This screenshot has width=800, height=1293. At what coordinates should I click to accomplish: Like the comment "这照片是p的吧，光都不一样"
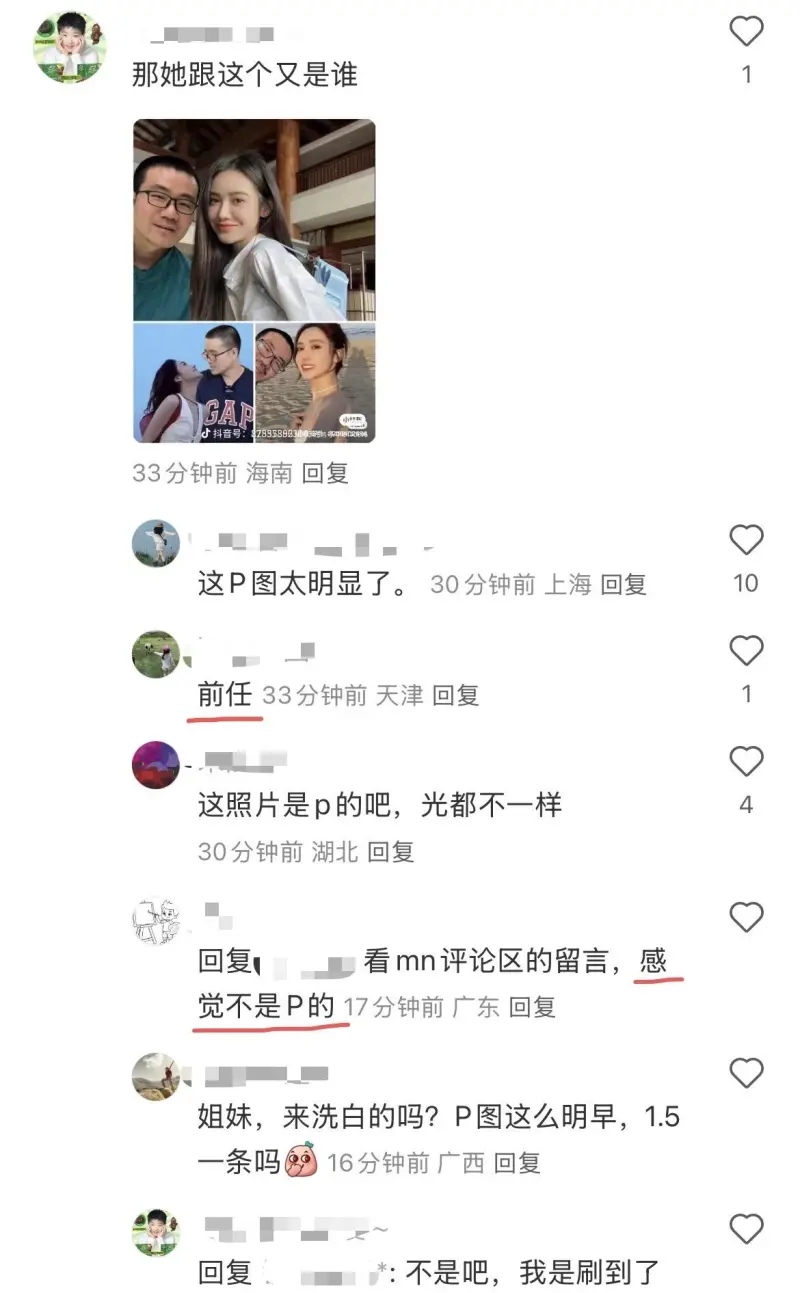click(x=746, y=762)
